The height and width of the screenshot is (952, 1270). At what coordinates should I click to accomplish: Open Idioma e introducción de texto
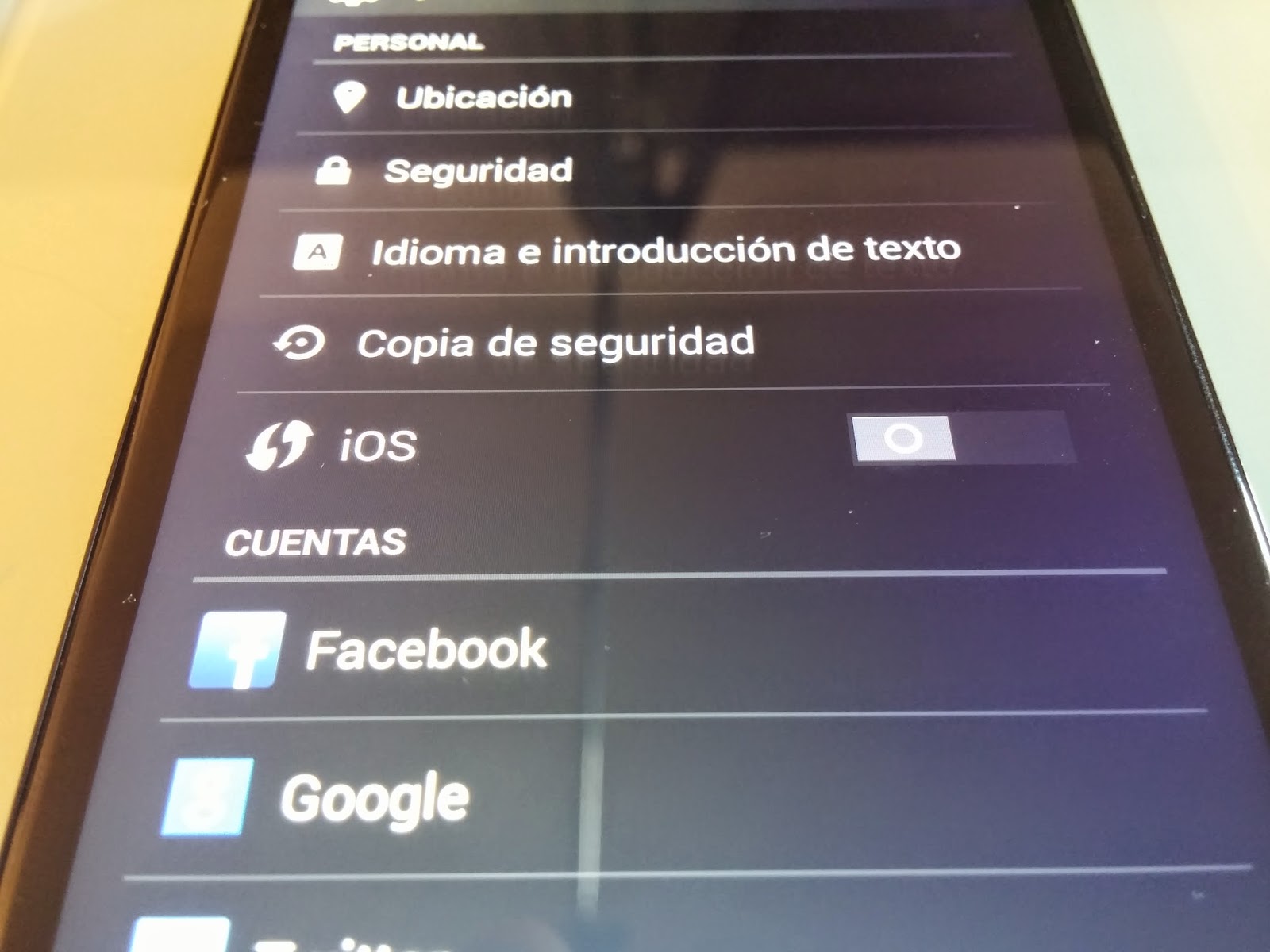pyautogui.click(x=665, y=251)
